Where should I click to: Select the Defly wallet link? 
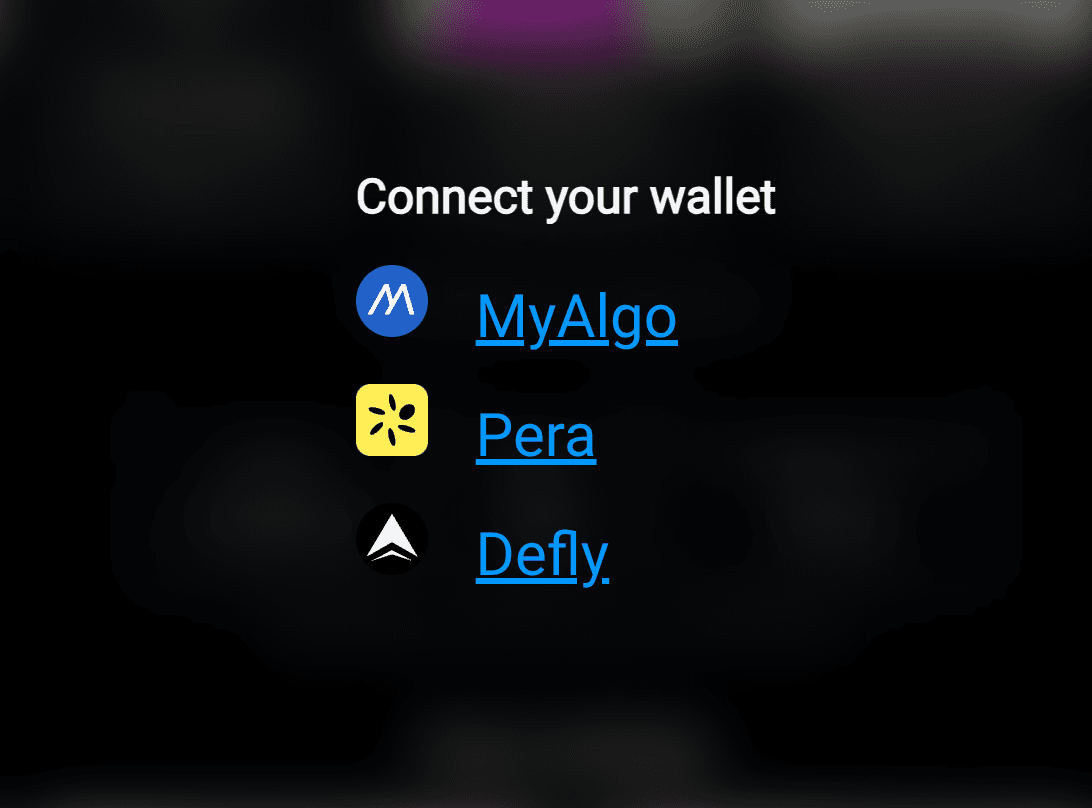pyautogui.click(x=542, y=555)
